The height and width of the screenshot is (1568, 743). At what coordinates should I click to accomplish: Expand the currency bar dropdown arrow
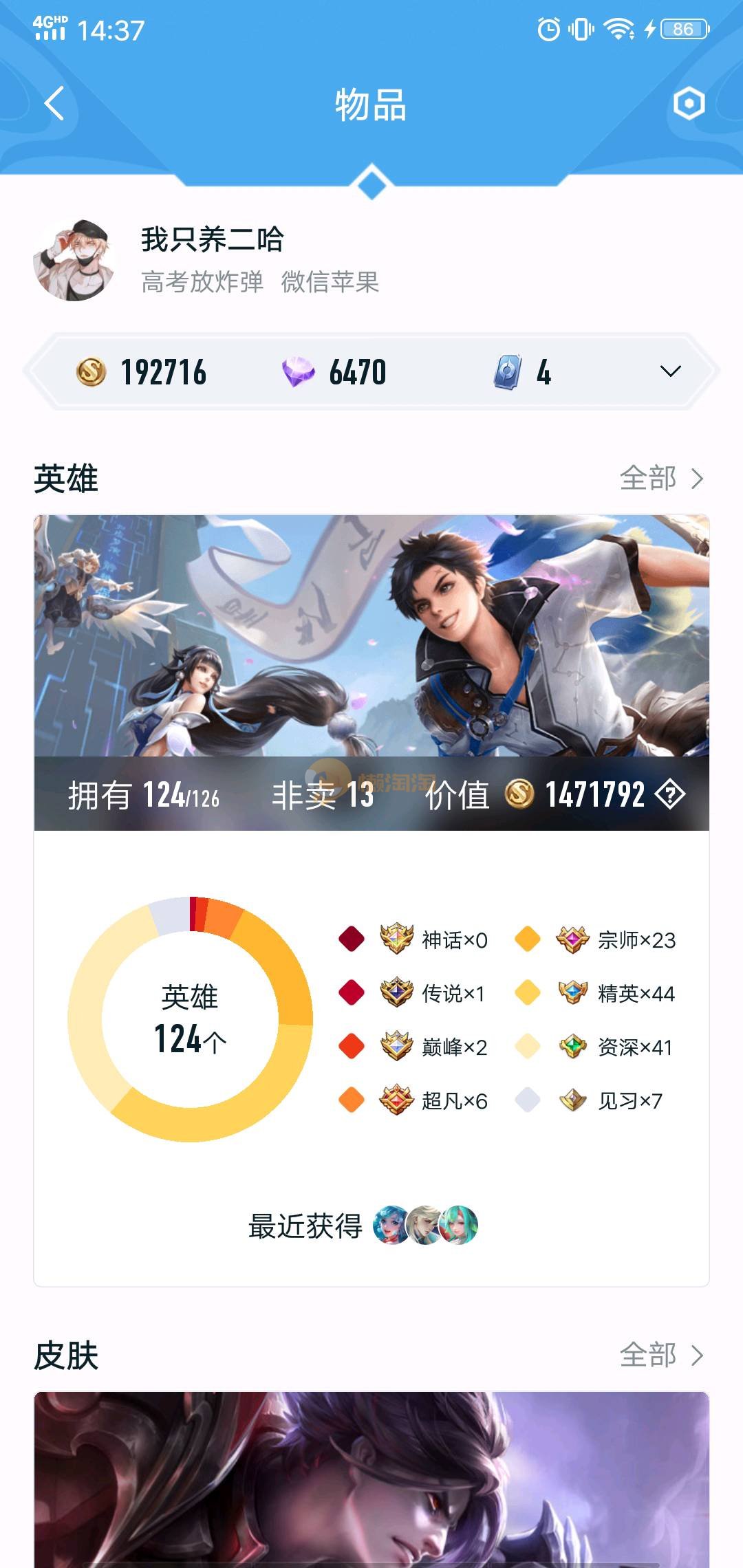(670, 371)
